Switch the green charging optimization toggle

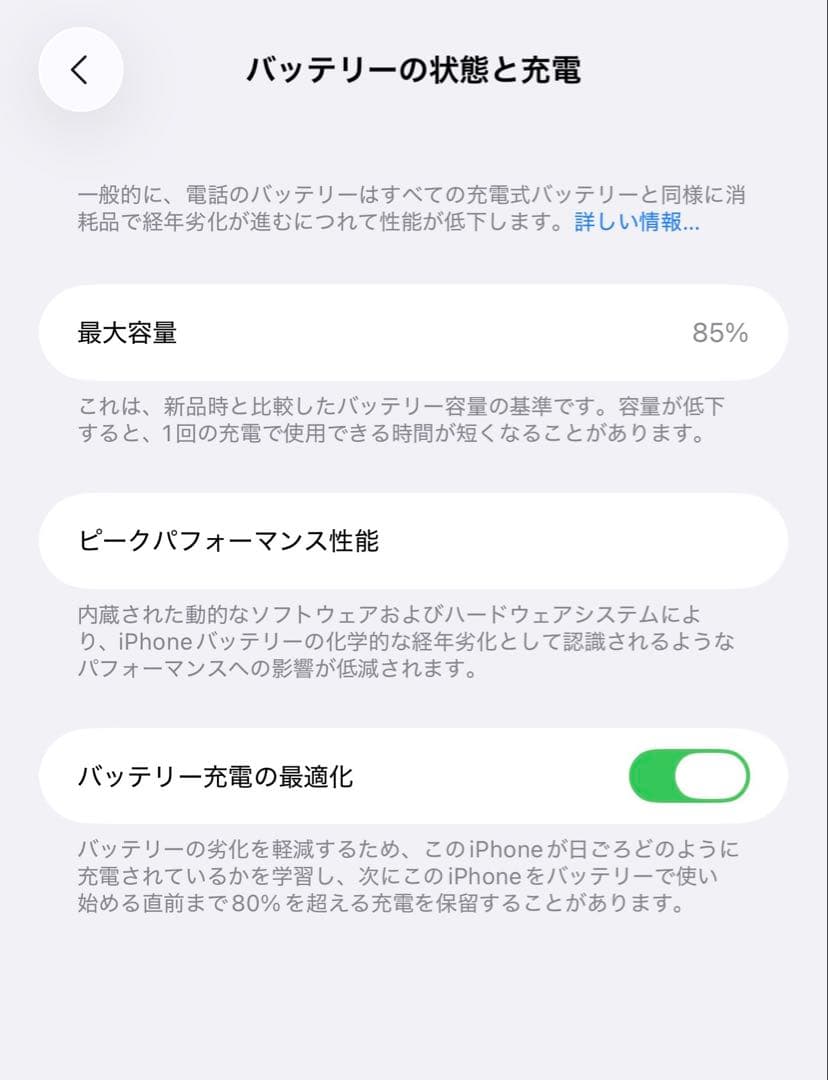coord(688,775)
